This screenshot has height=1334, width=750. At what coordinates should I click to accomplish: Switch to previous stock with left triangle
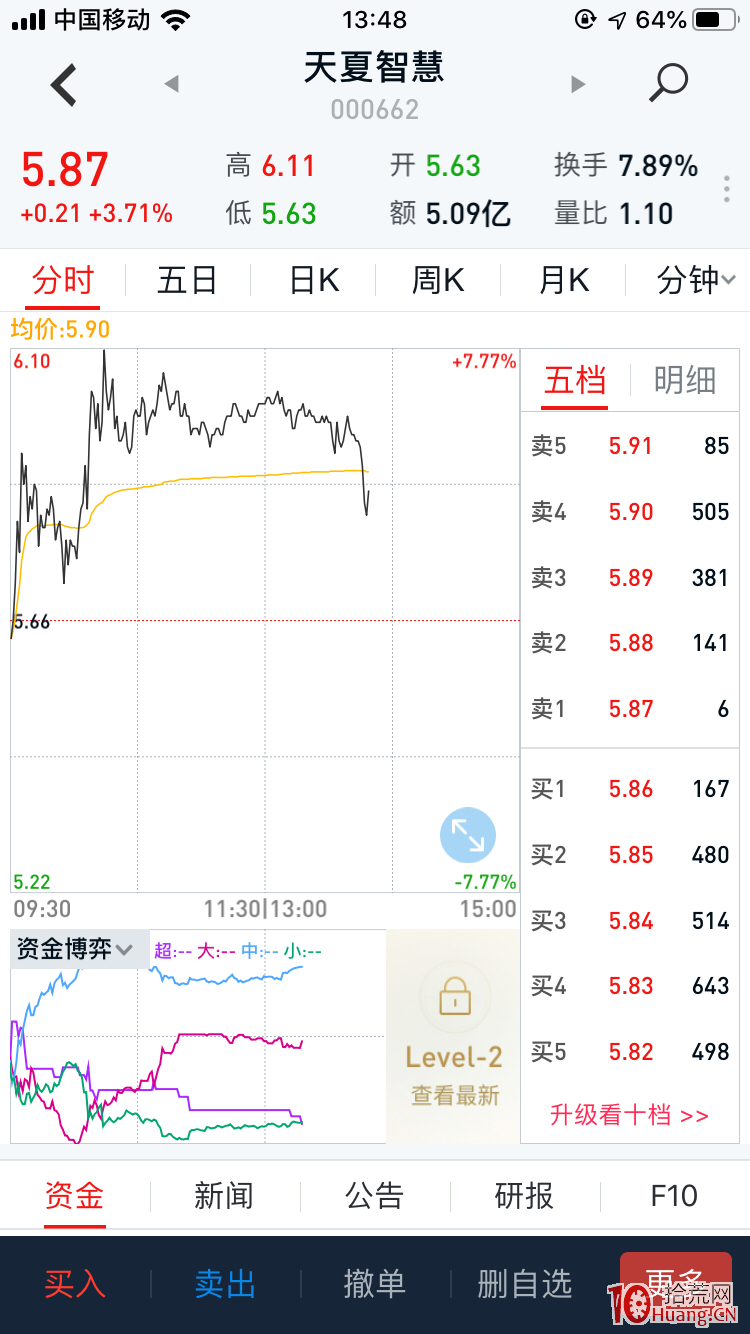pyautogui.click(x=171, y=84)
